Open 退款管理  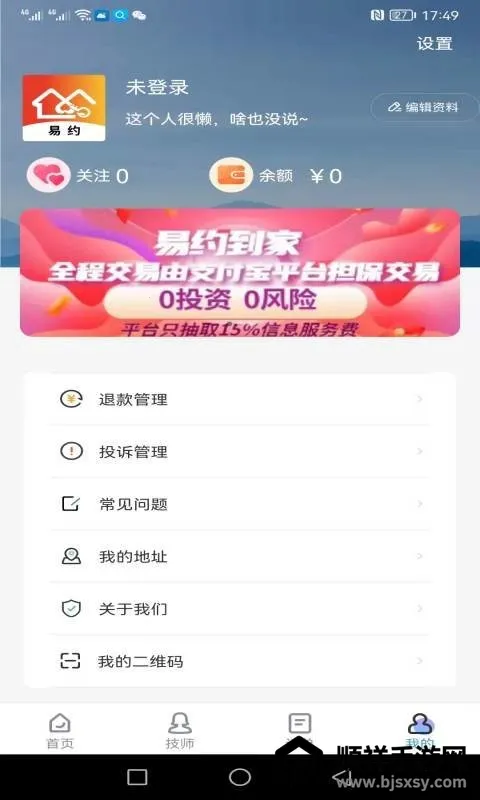pyautogui.click(x=240, y=399)
